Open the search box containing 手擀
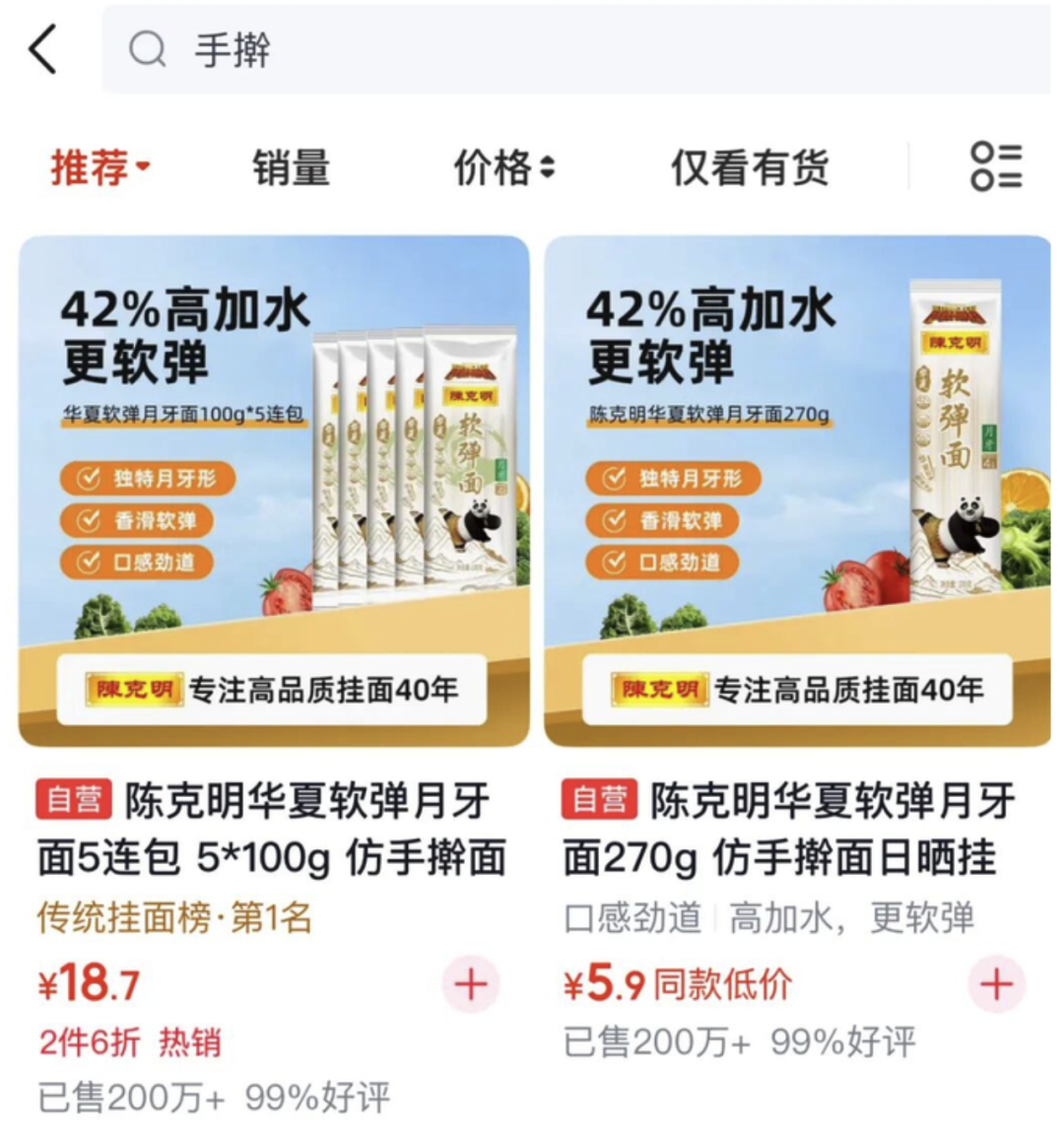 [575, 49]
